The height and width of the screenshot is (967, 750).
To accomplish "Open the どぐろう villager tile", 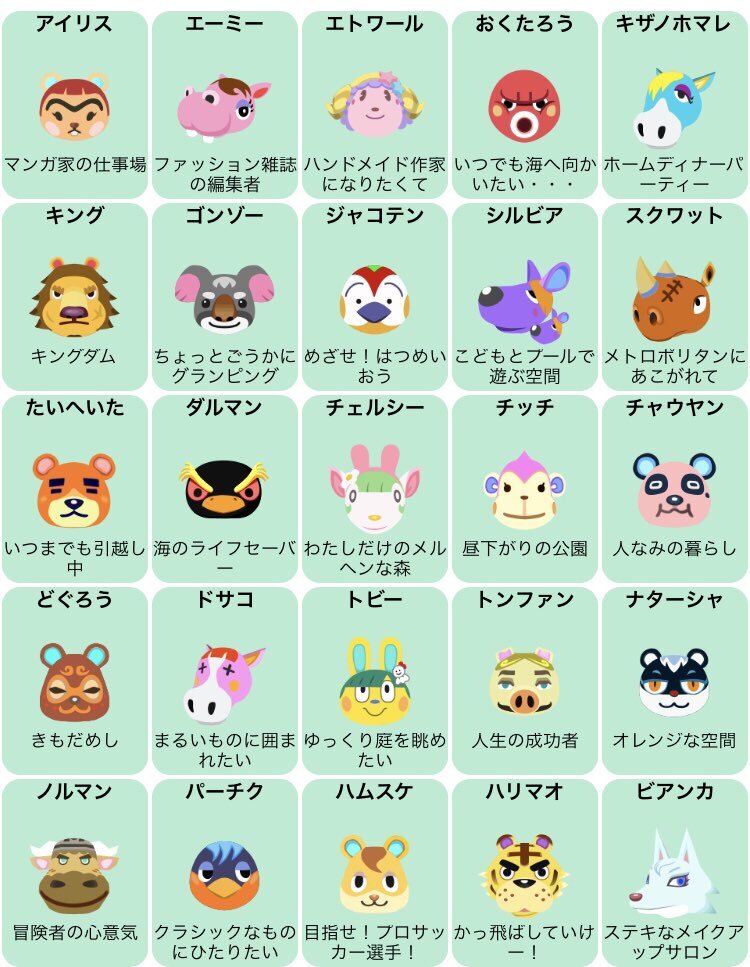I will click(x=75, y=681).
